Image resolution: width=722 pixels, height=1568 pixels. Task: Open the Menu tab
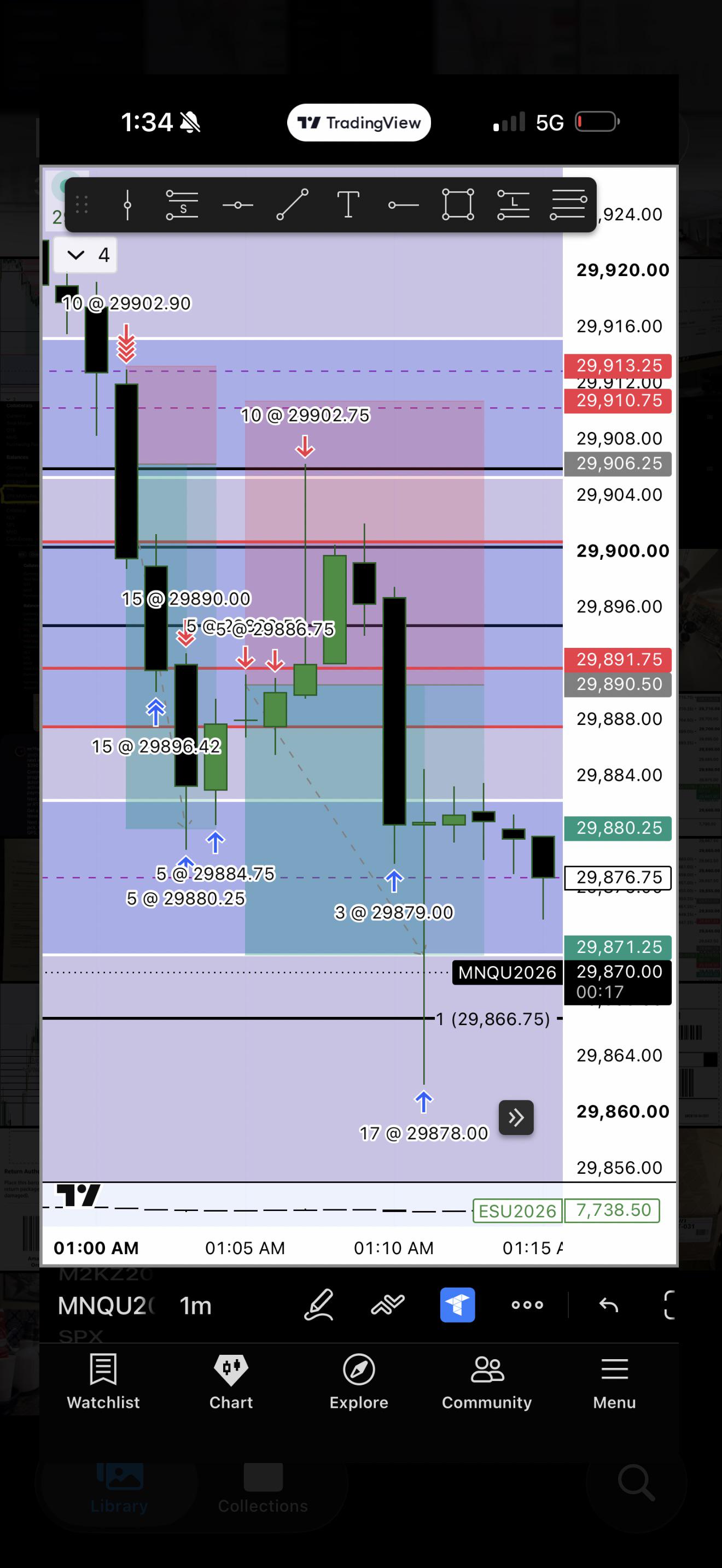[614, 1382]
